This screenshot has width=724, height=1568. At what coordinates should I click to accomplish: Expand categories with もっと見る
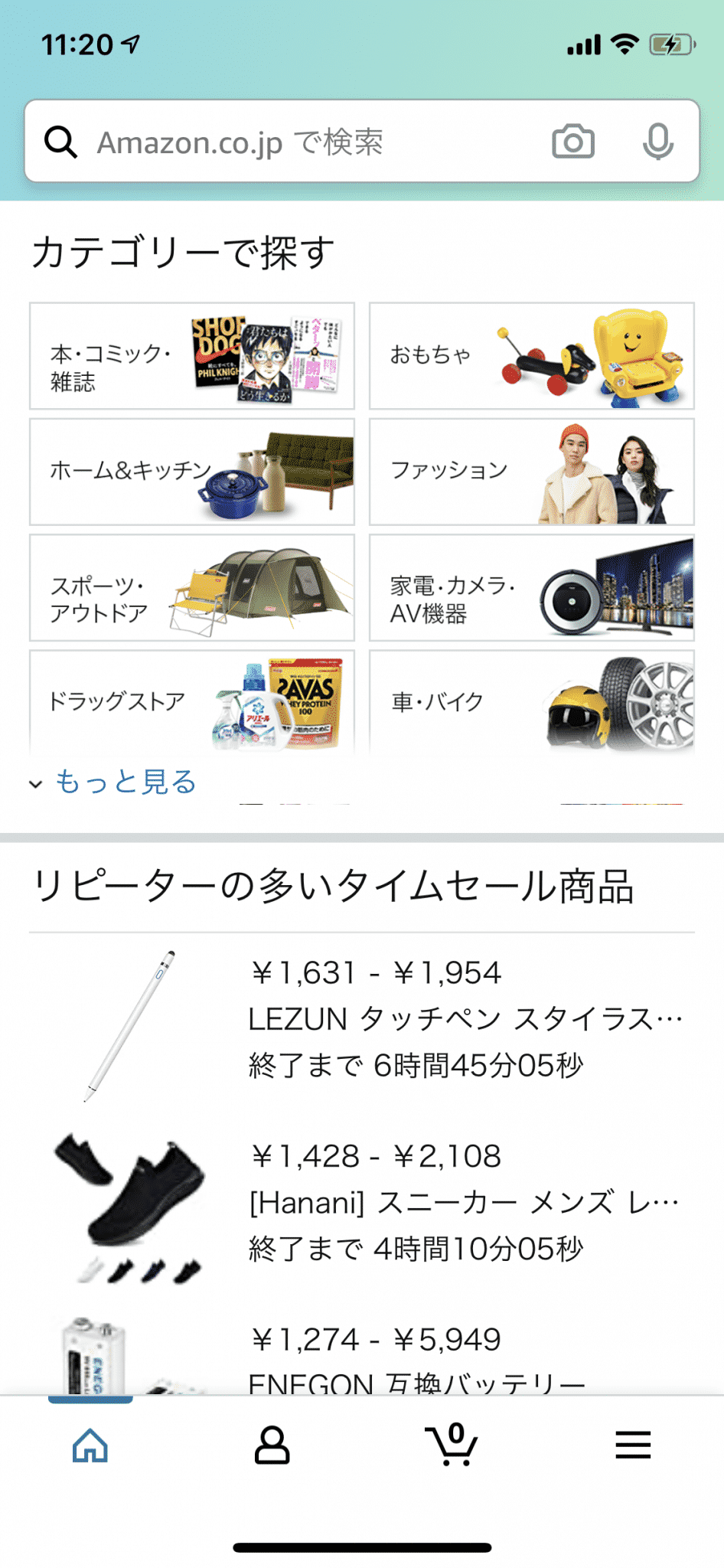pyautogui.click(x=113, y=782)
